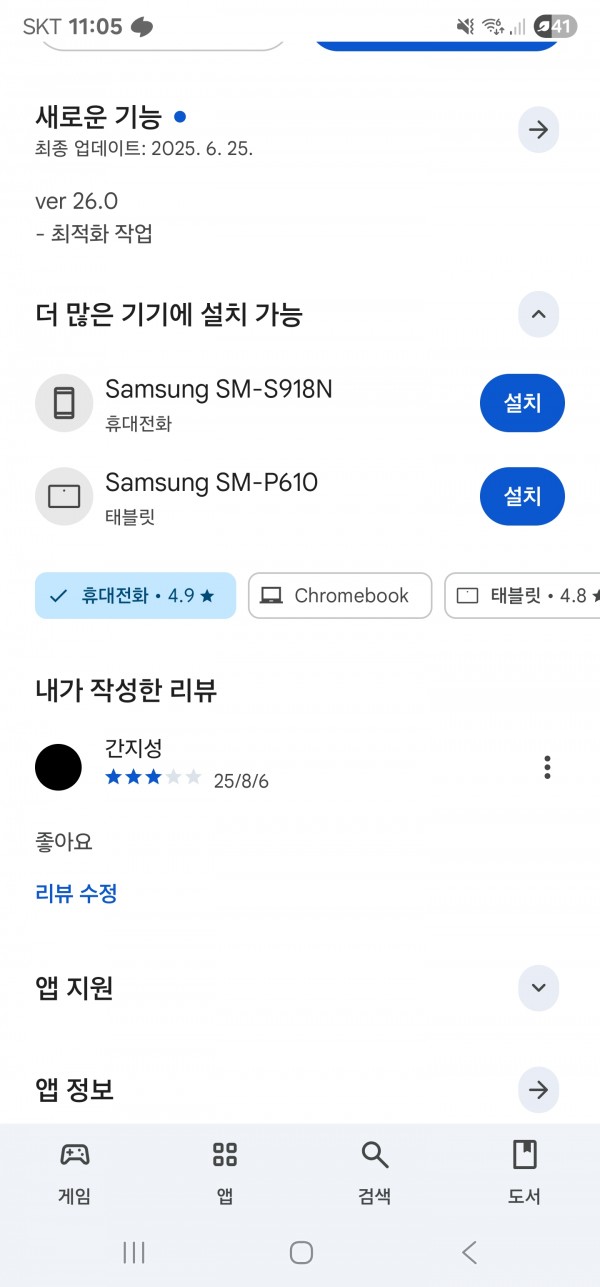Select the 태블릿 4.8 rating chip

coord(522,596)
